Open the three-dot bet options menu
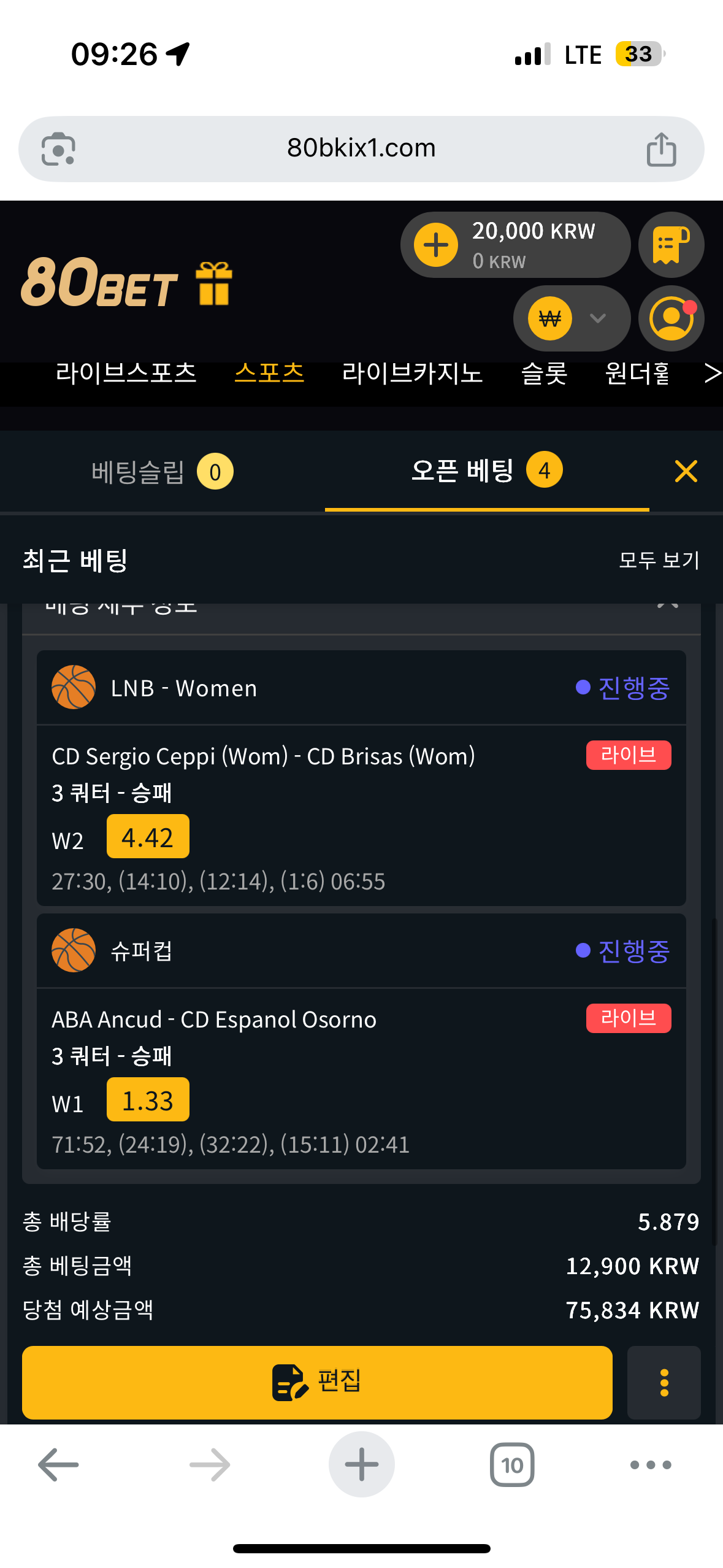This screenshot has width=723, height=1568. click(664, 1382)
